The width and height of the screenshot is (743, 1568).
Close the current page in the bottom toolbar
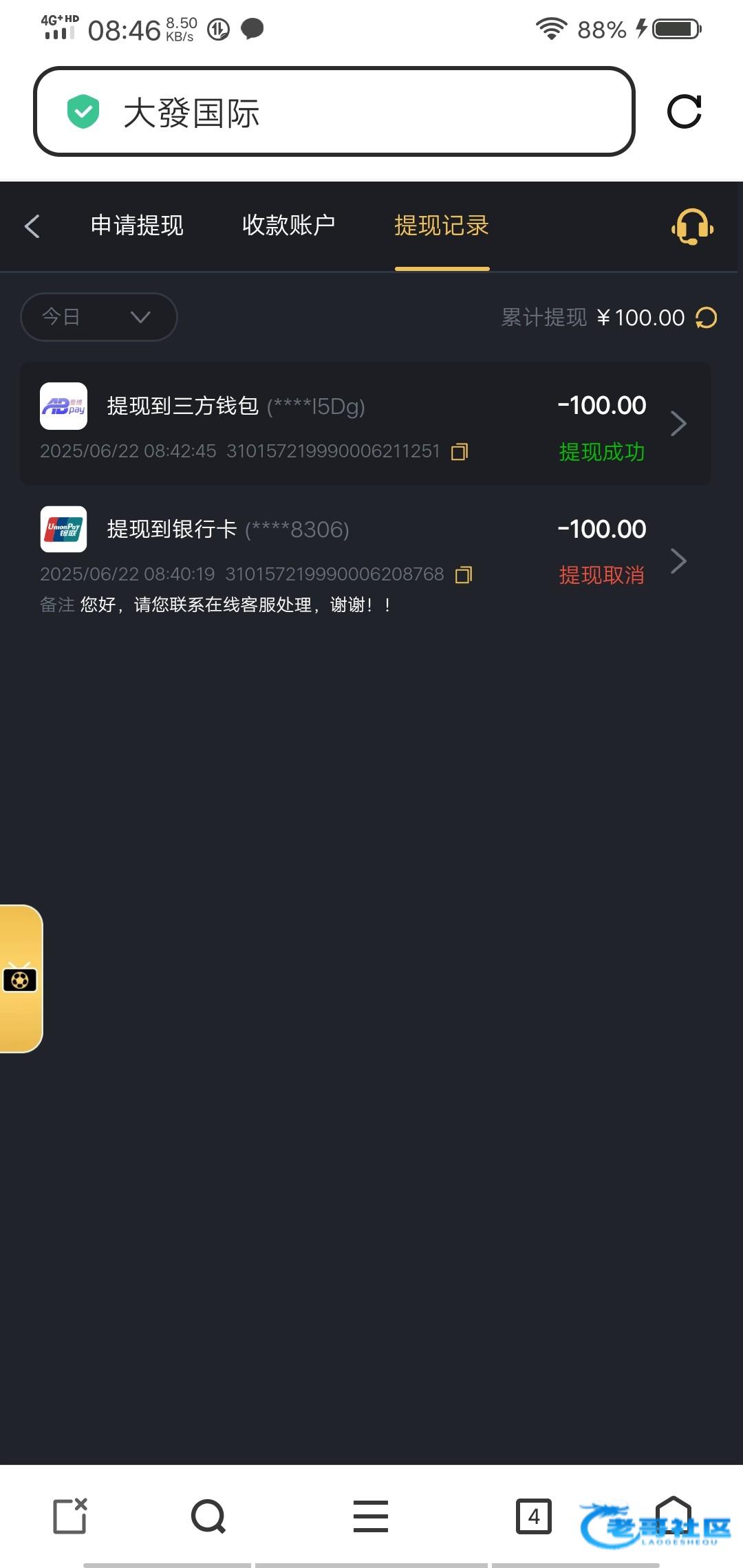(x=70, y=1516)
